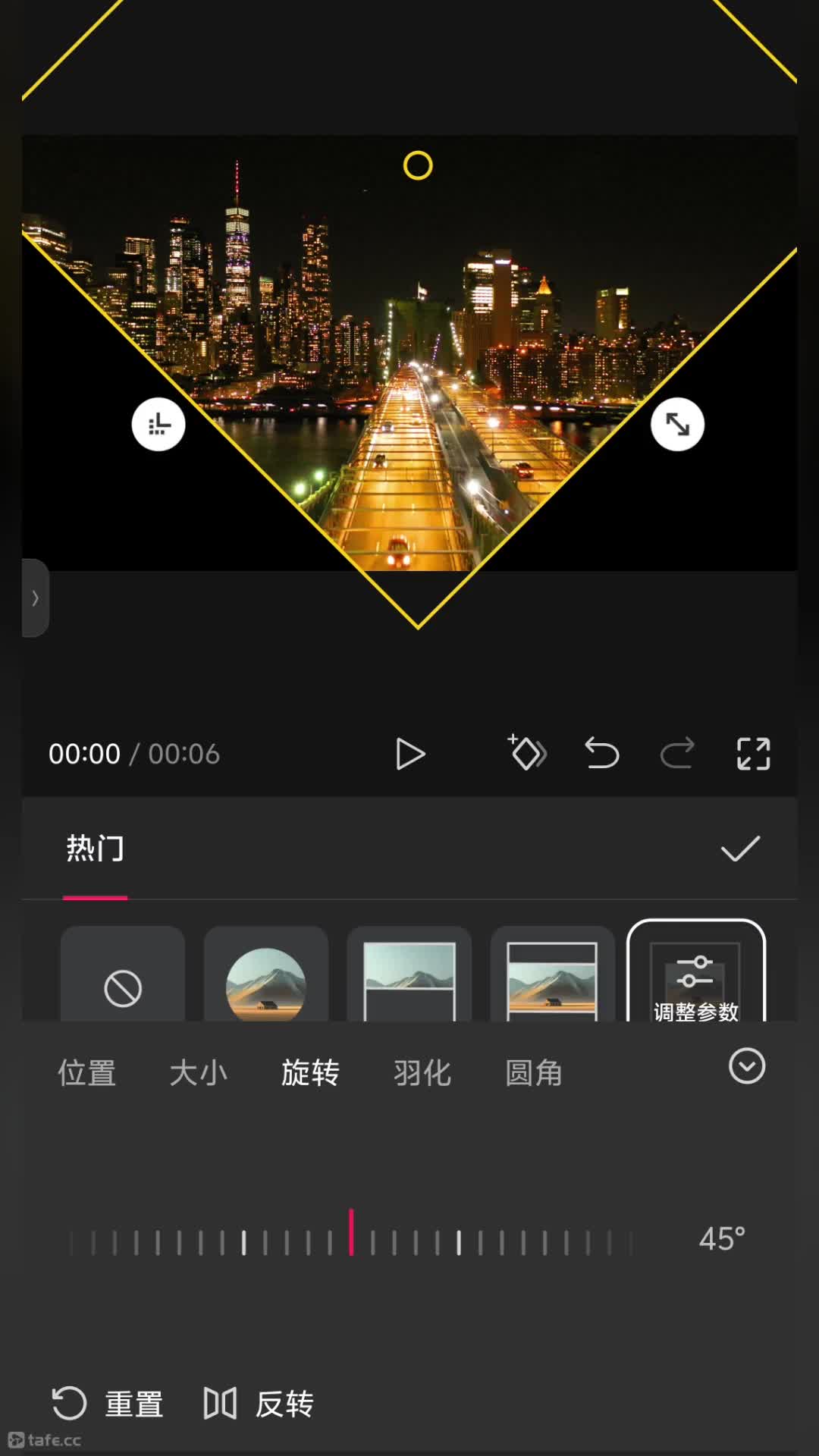Reset parameters with 重置
The image size is (819, 1456).
point(107,1404)
